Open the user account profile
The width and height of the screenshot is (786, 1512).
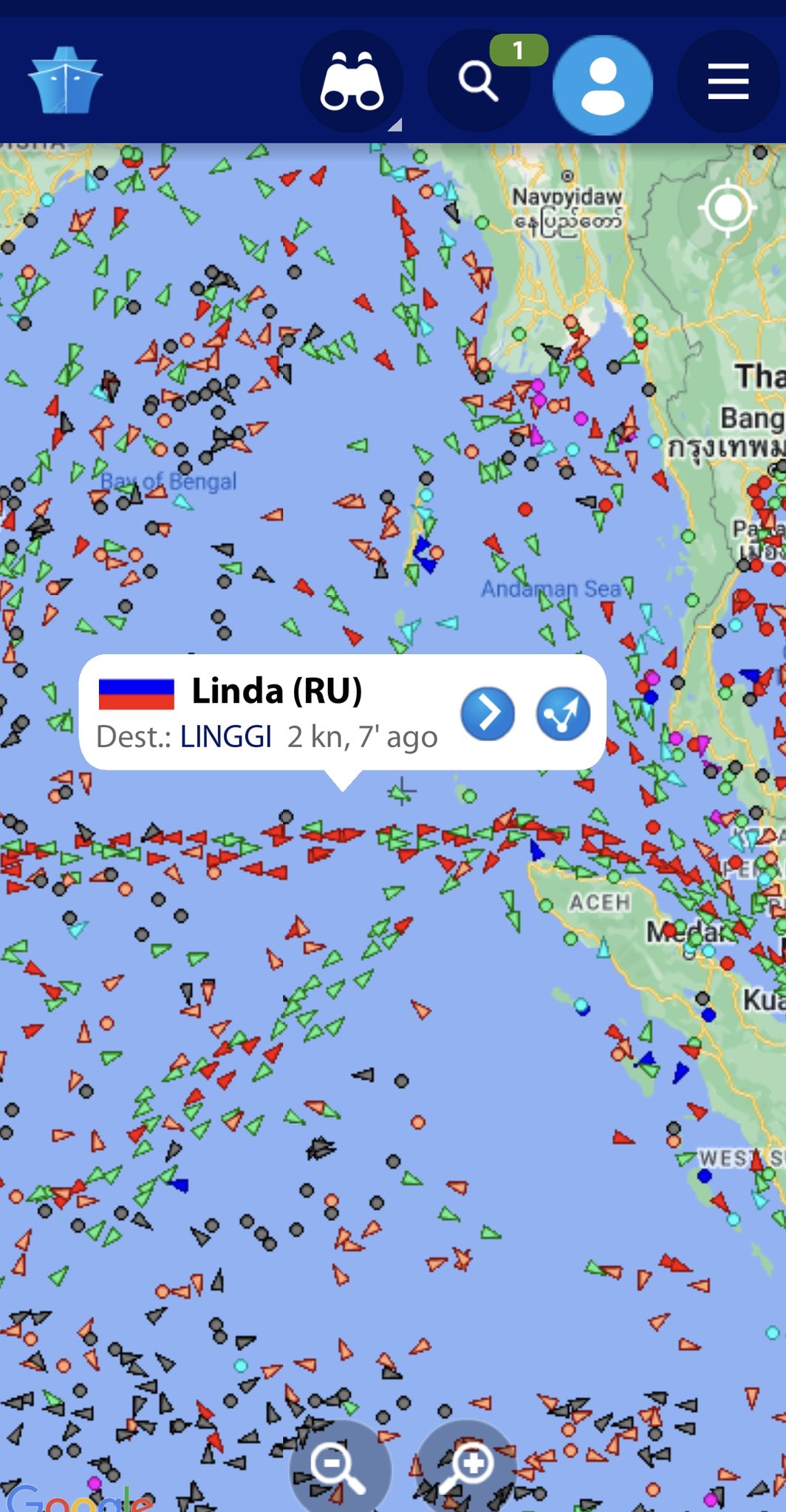(603, 85)
